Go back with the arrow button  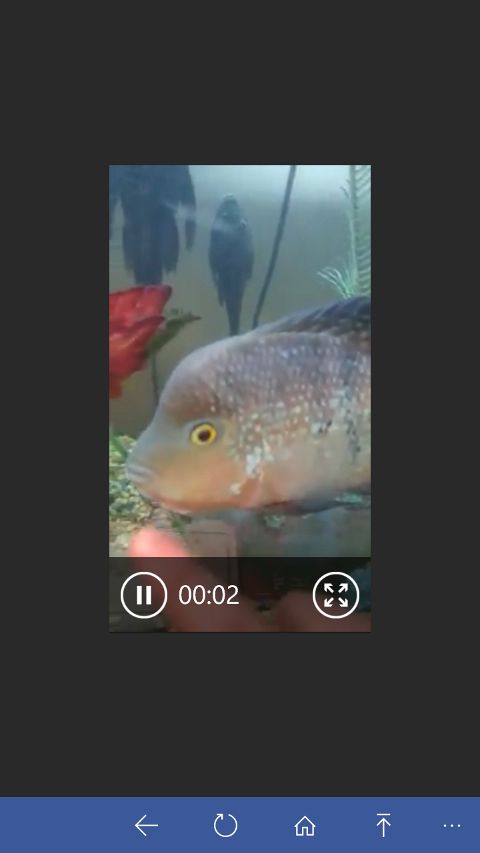(146, 825)
